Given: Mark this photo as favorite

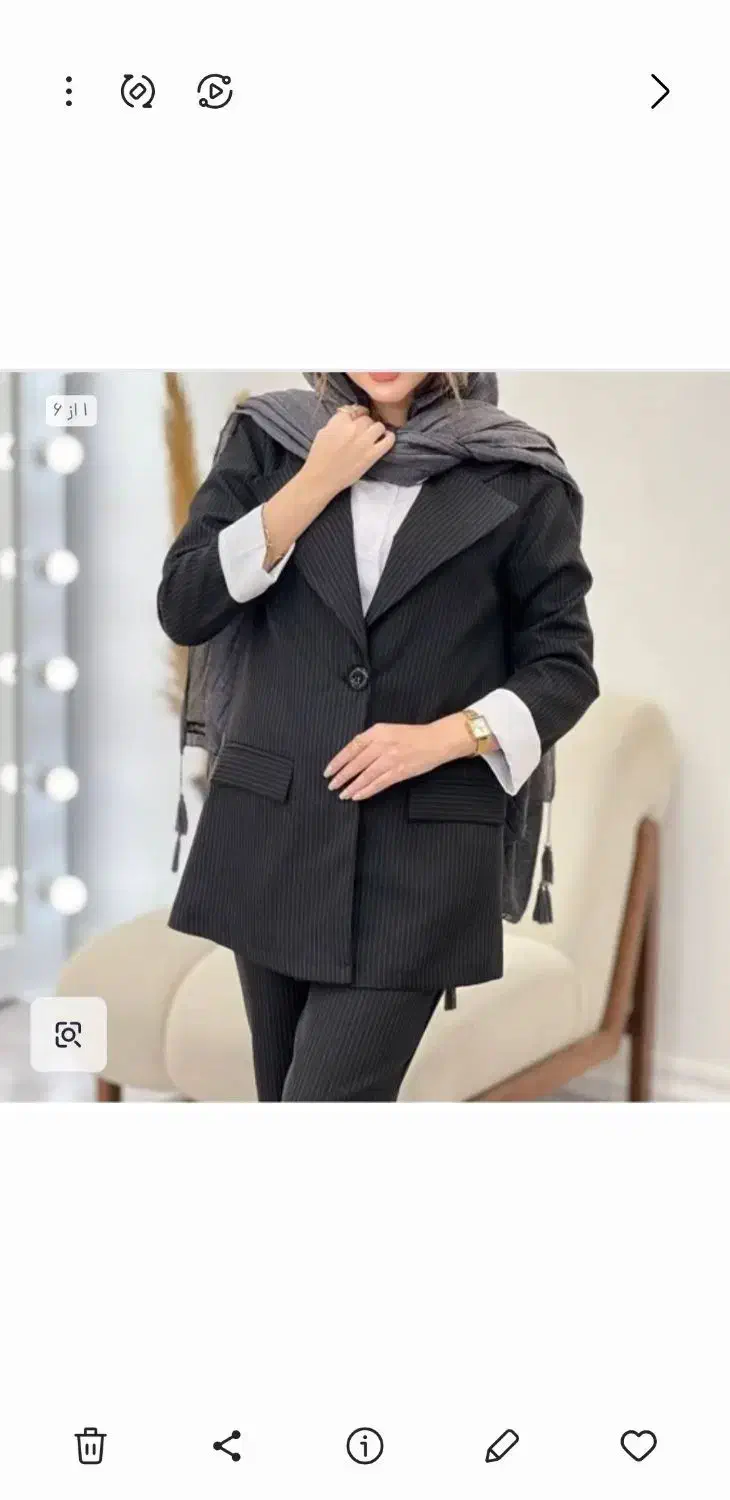Looking at the screenshot, I should pyautogui.click(x=638, y=1445).
